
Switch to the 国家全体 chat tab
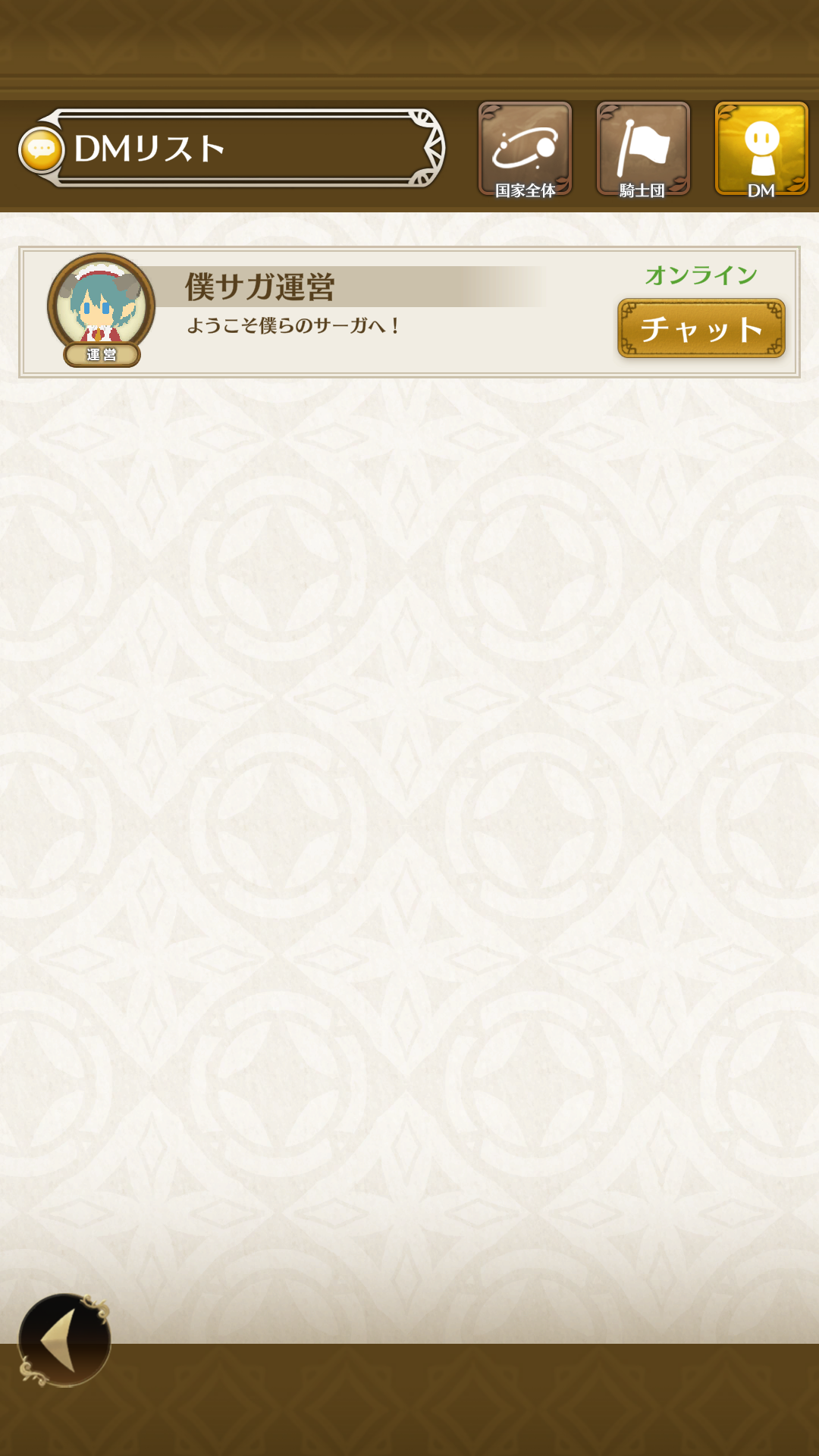pos(525,149)
